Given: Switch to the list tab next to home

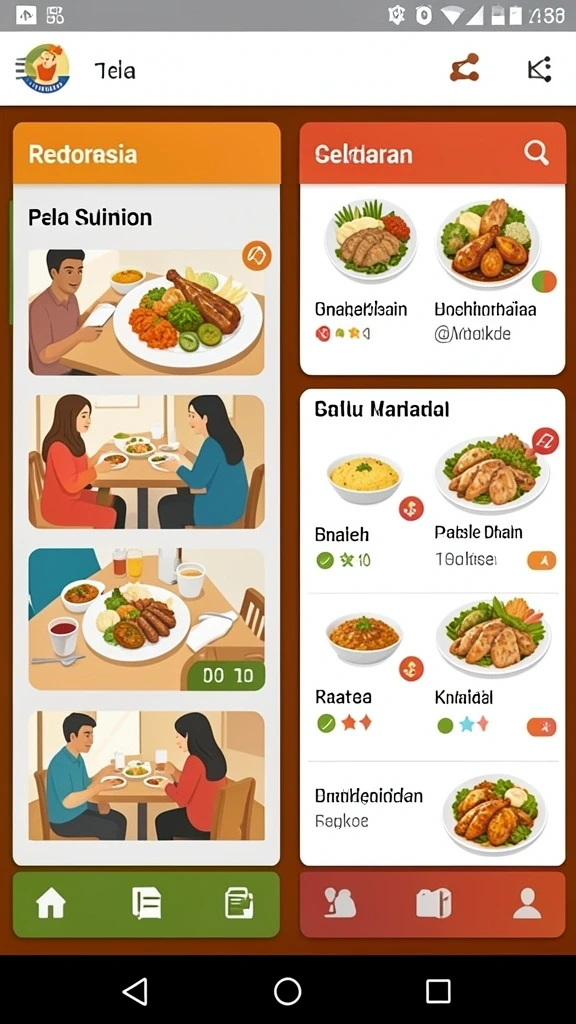Looking at the screenshot, I should 146,904.
